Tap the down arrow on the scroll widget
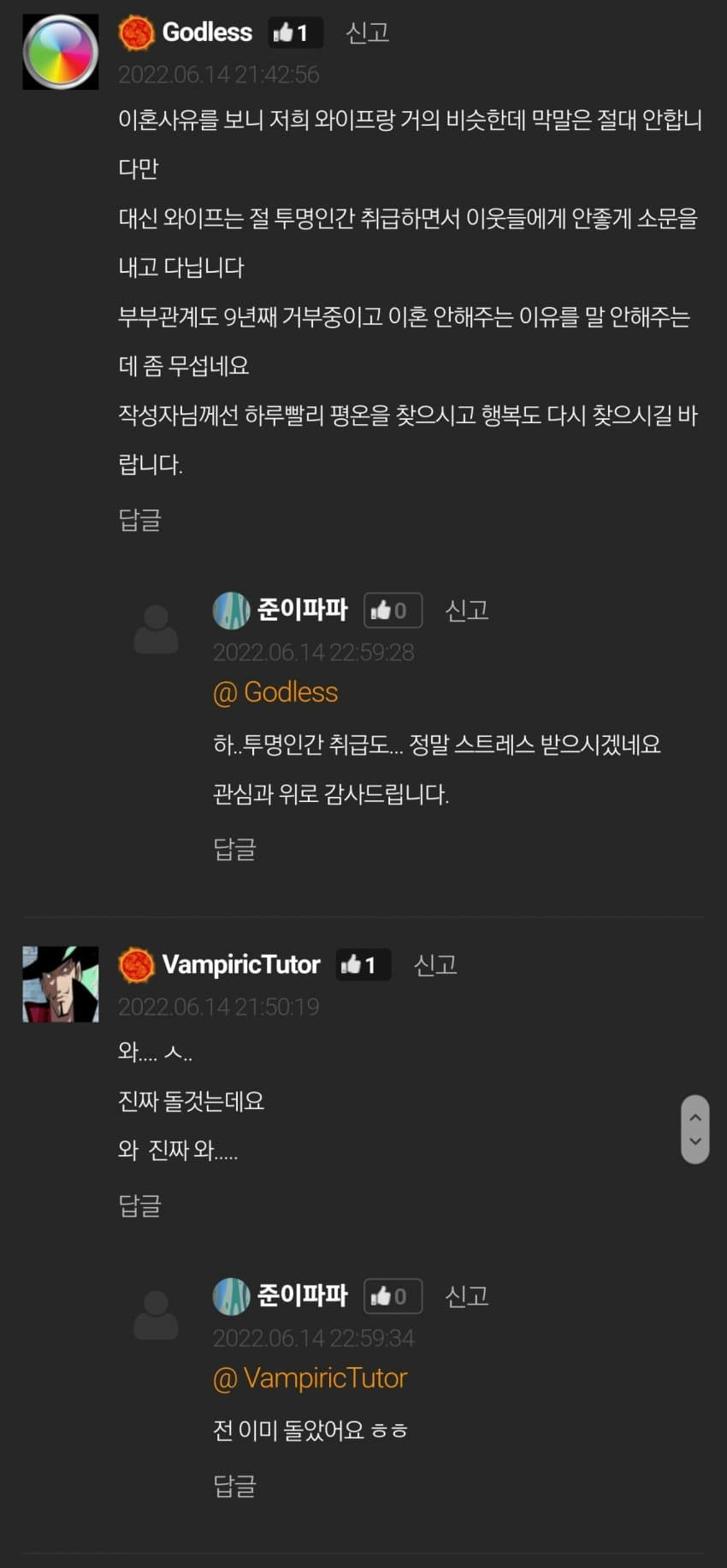This screenshot has width=727, height=1568. (x=695, y=1141)
